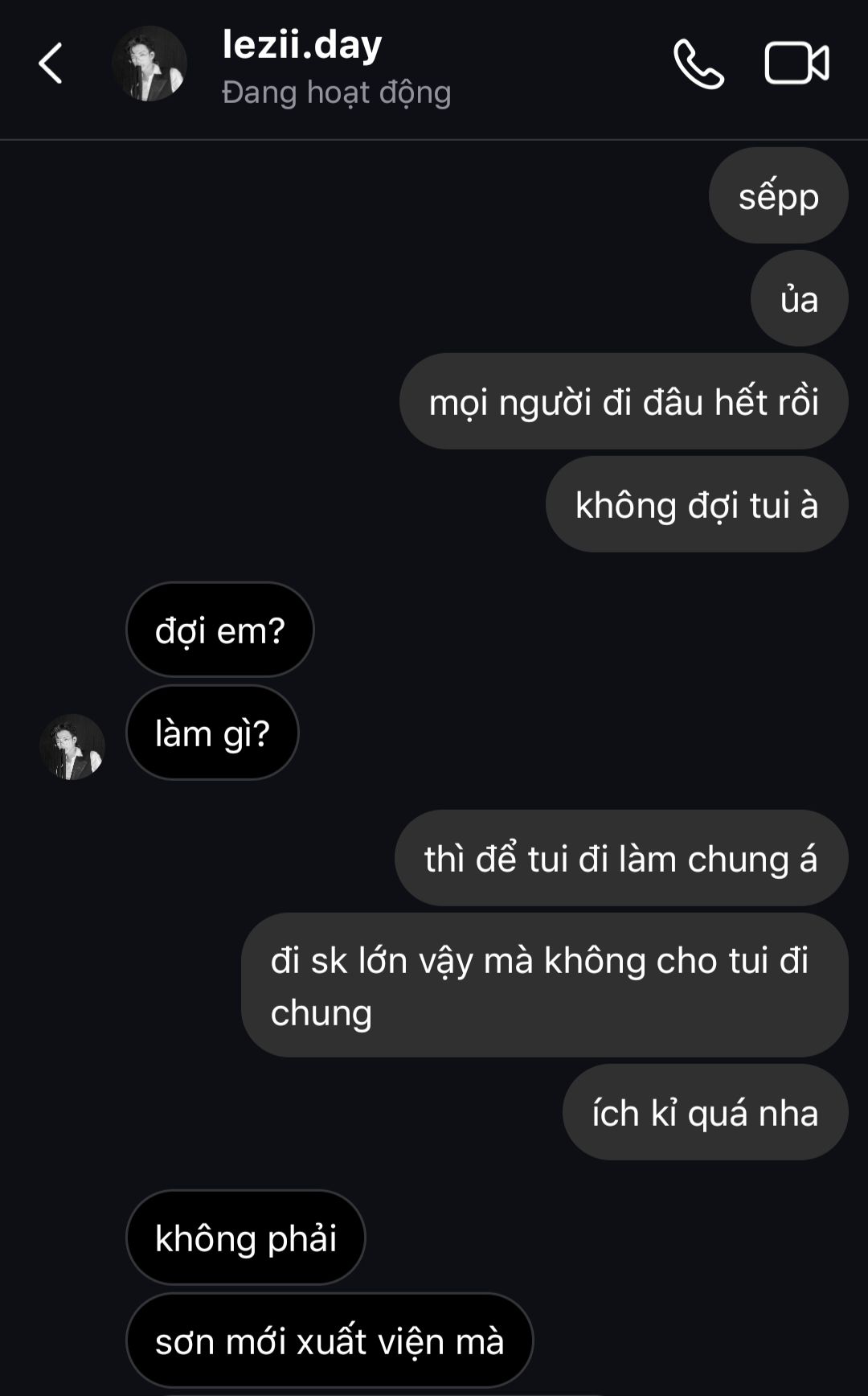Start a video call with lezii.day
This screenshot has height=1396, width=868.
(796, 64)
